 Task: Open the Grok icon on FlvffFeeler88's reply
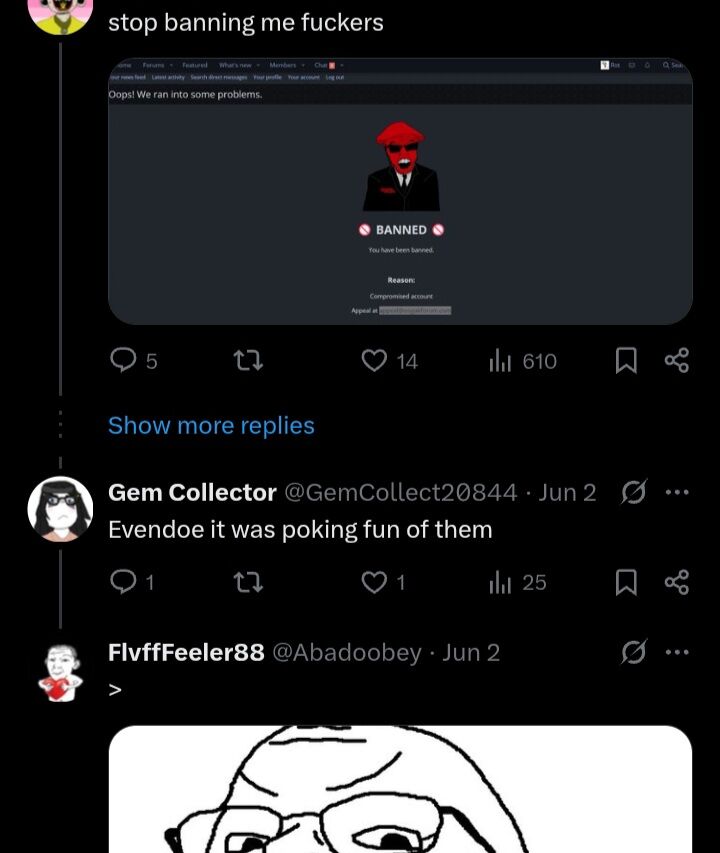click(x=633, y=653)
